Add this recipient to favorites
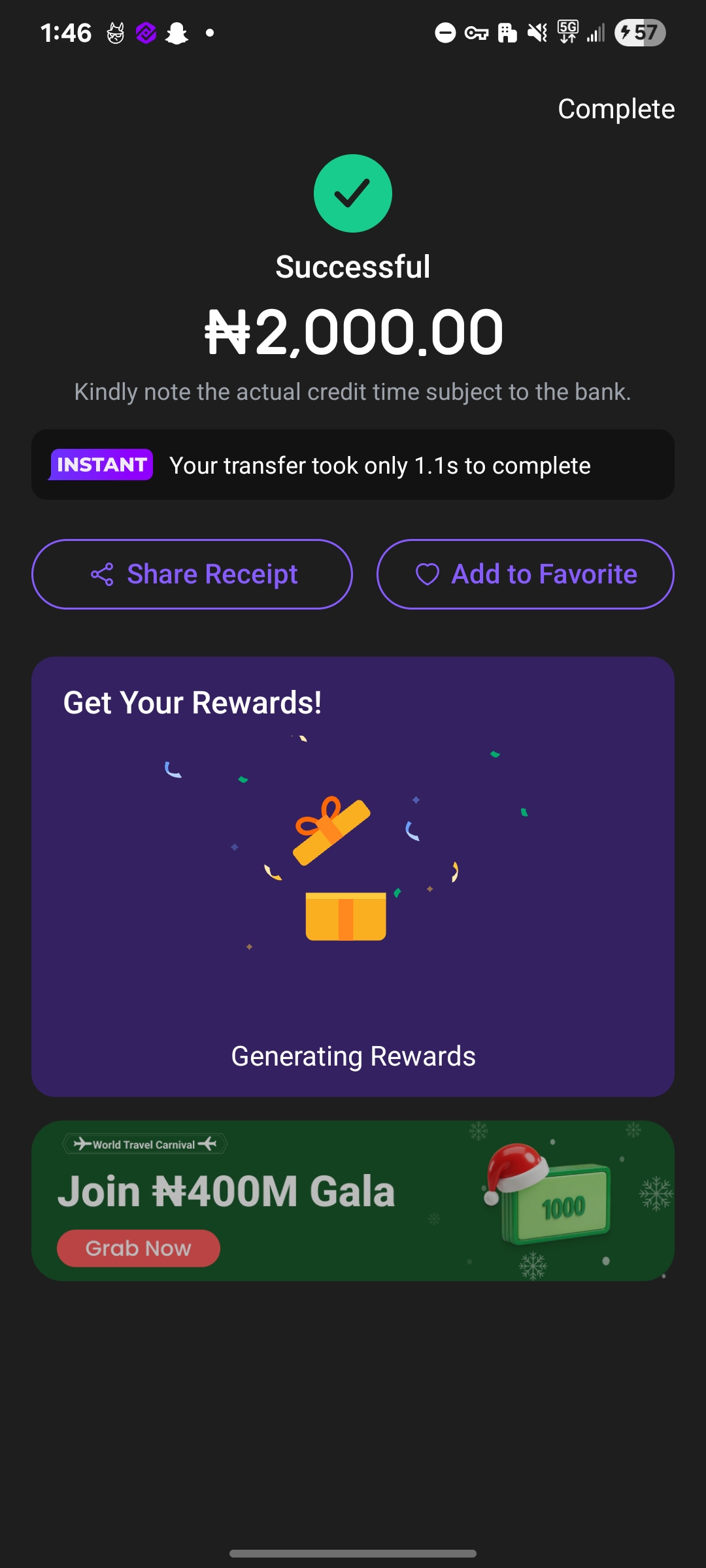The width and height of the screenshot is (706, 1568). coord(525,574)
